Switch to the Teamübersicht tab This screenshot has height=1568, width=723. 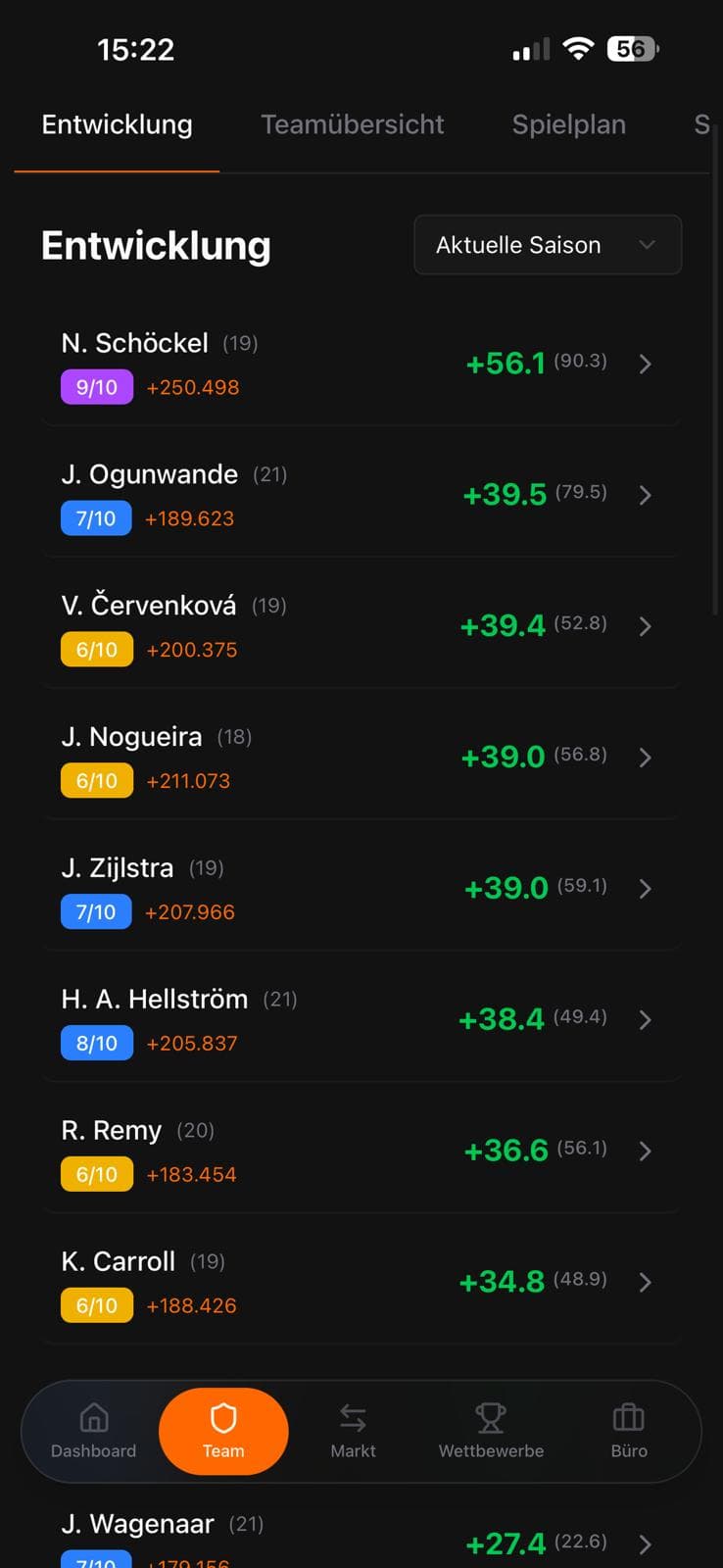(352, 124)
